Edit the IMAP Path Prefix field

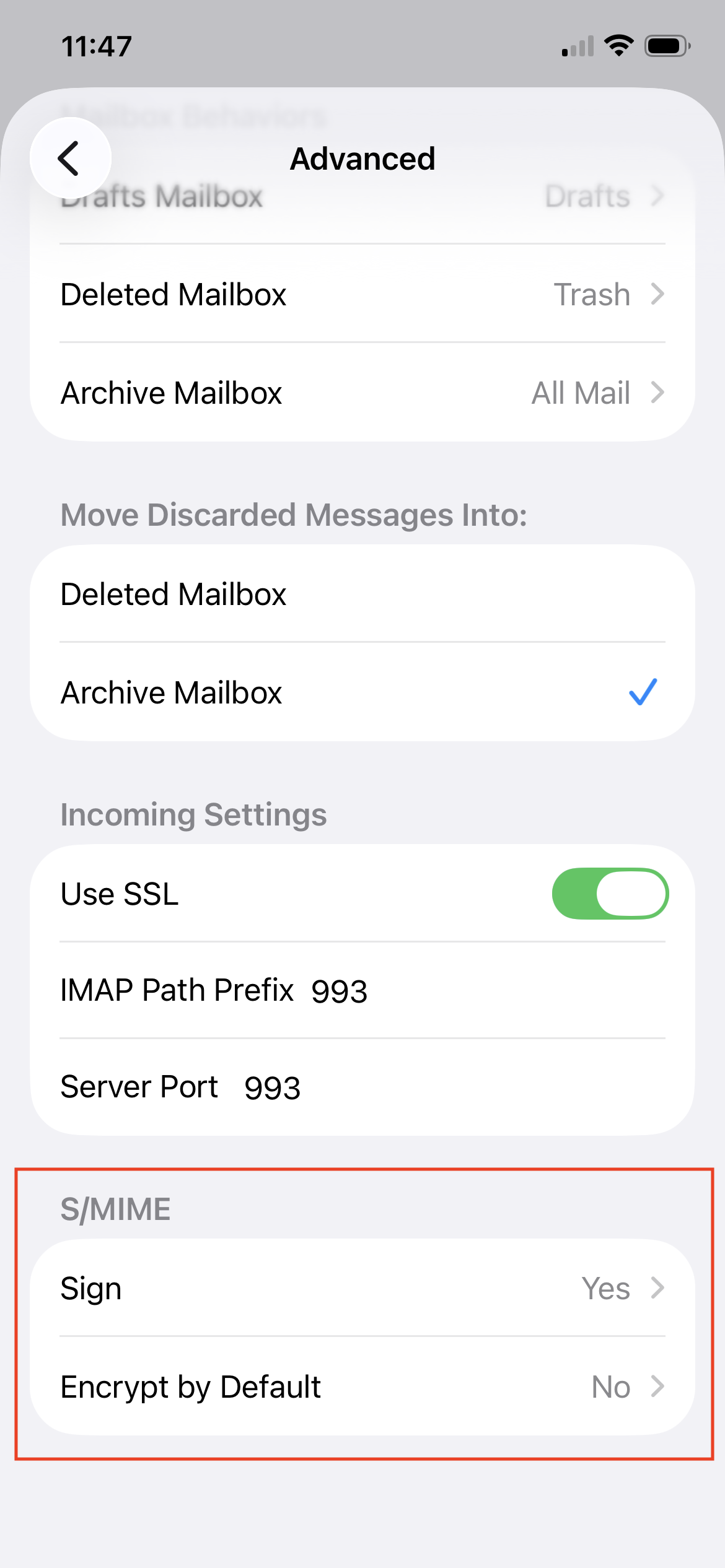point(483,991)
